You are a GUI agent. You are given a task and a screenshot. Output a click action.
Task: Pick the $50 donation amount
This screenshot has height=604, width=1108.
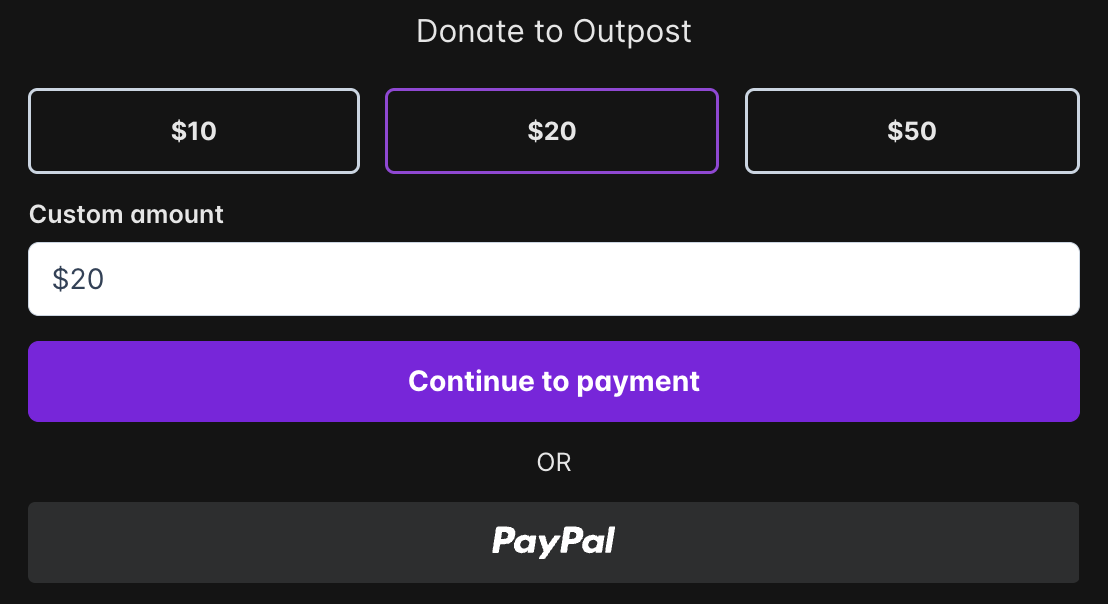(x=912, y=131)
